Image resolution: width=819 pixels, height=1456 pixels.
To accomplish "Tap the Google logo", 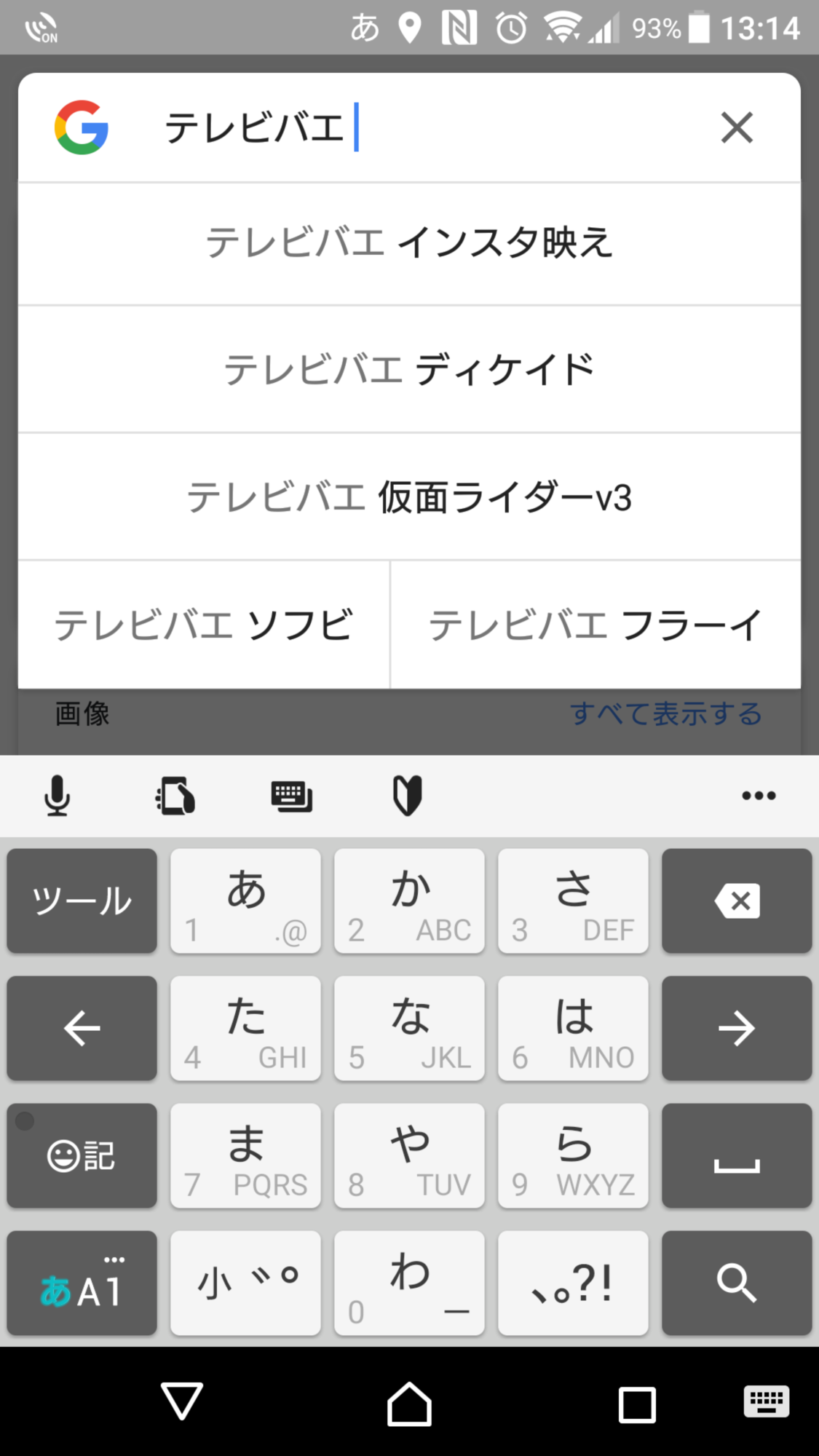I will click(82, 127).
